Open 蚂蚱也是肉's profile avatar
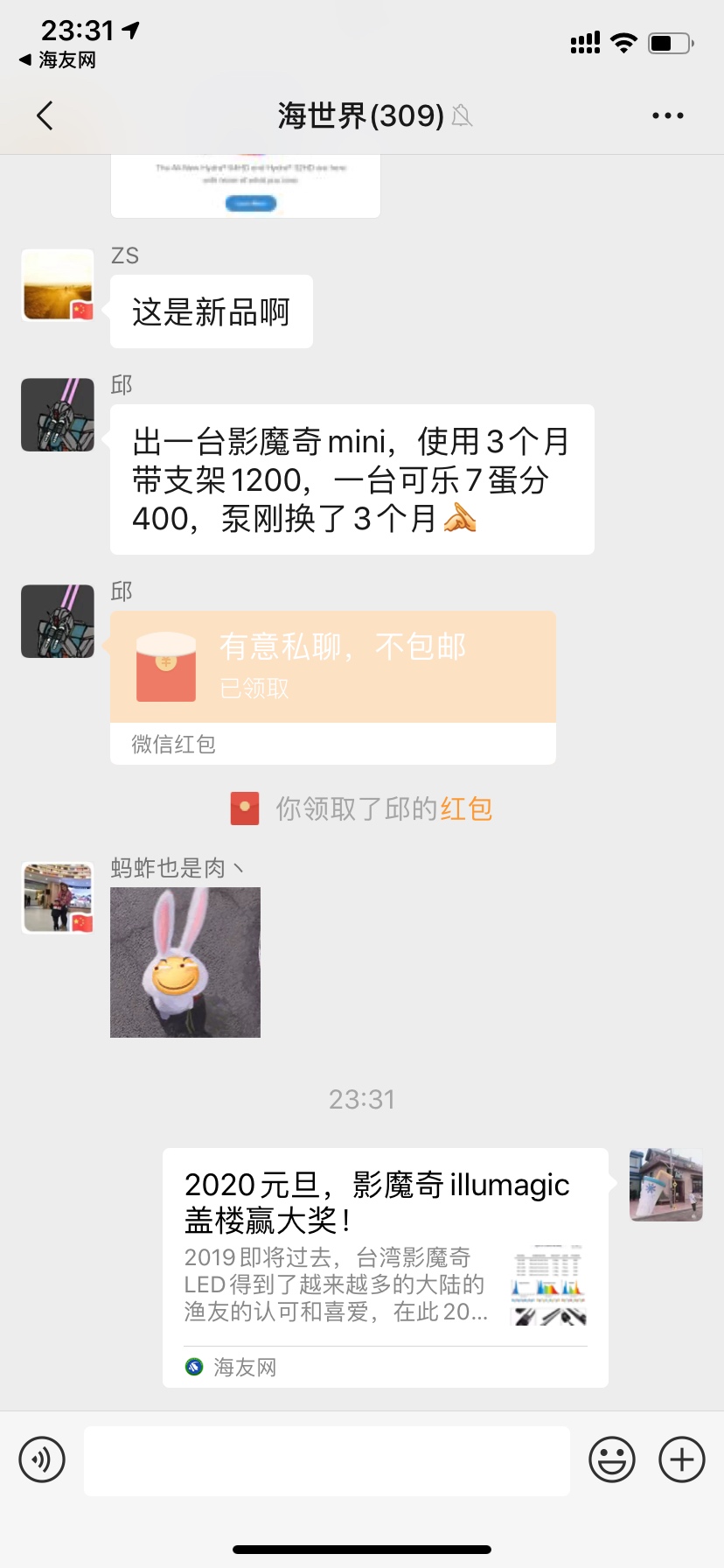 (x=58, y=898)
